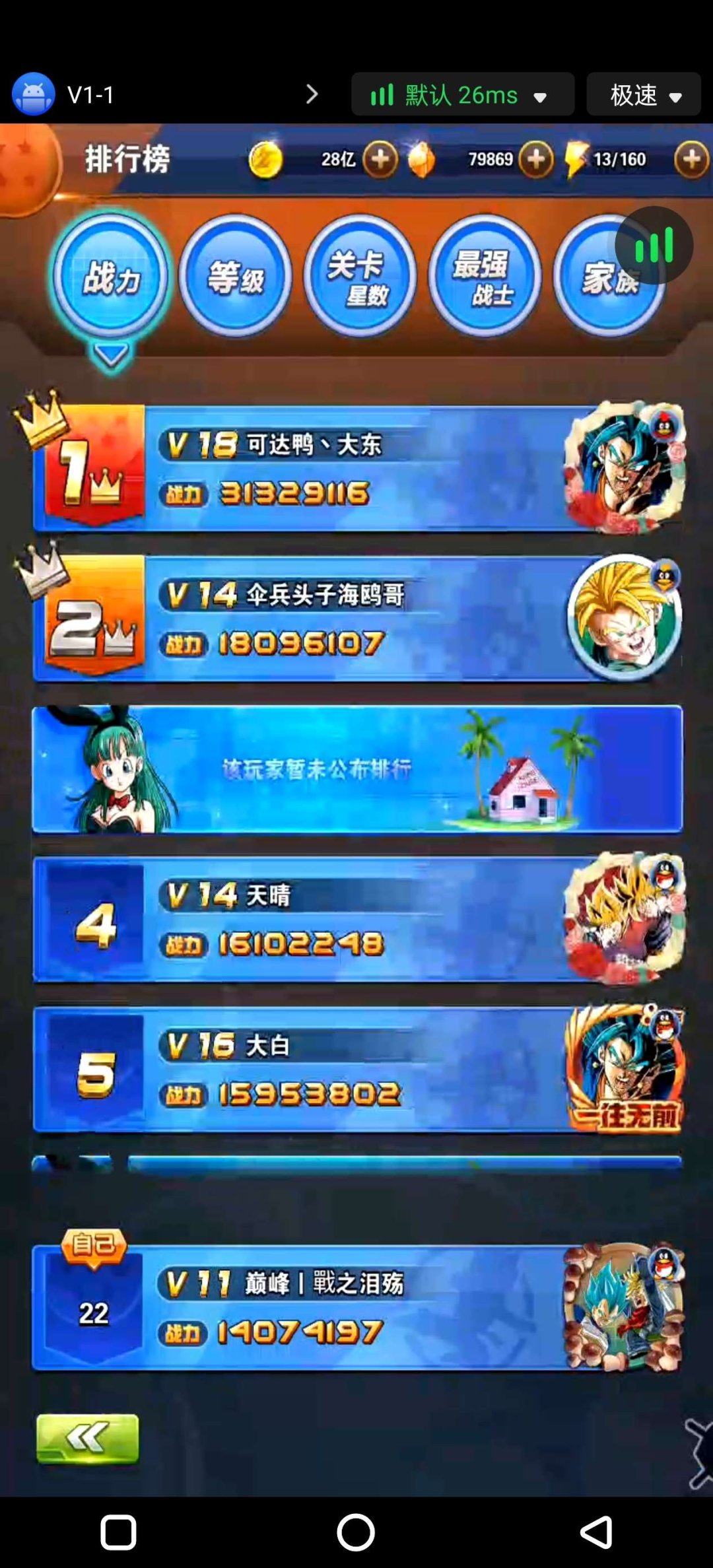This screenshot has height=1568, width=713.
Task: Switch to the 等级 ranking tab
Action: 234,278
